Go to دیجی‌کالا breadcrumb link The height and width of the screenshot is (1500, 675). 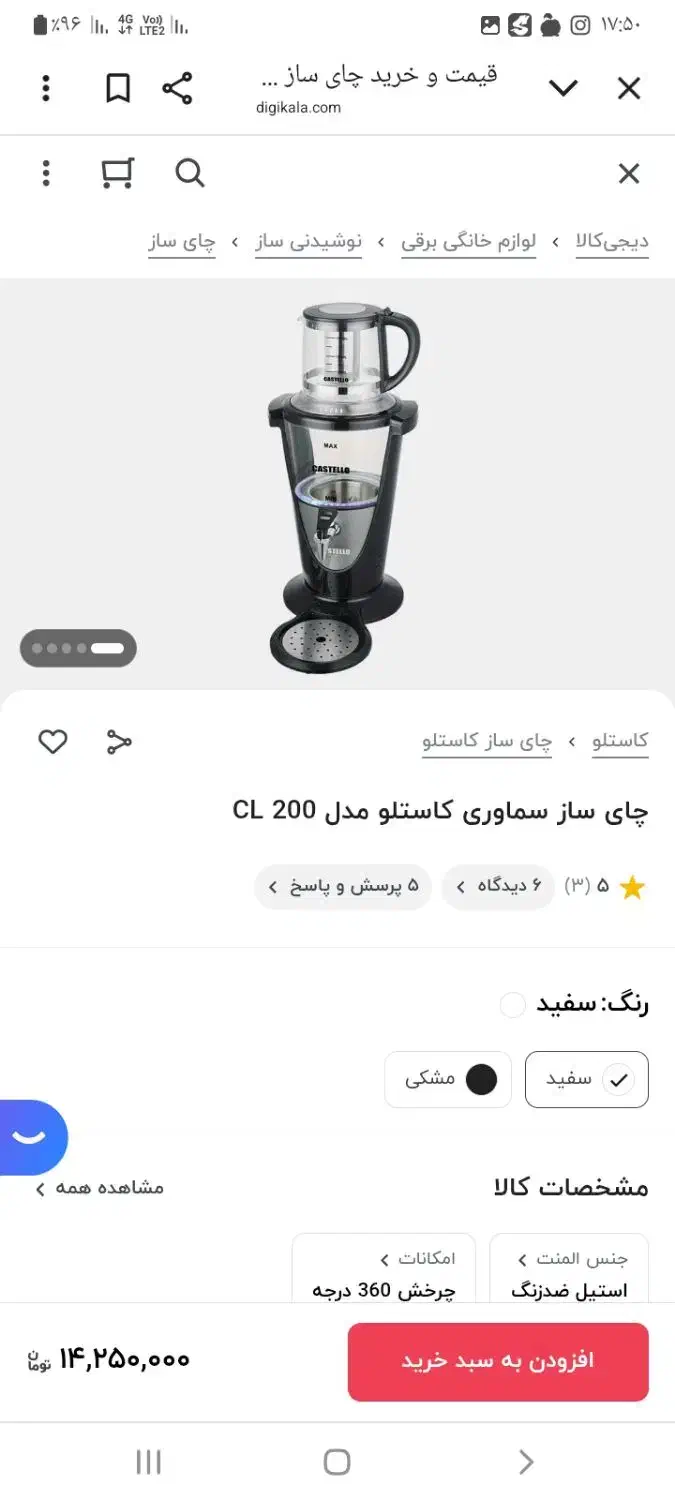[x=612, y=242]
